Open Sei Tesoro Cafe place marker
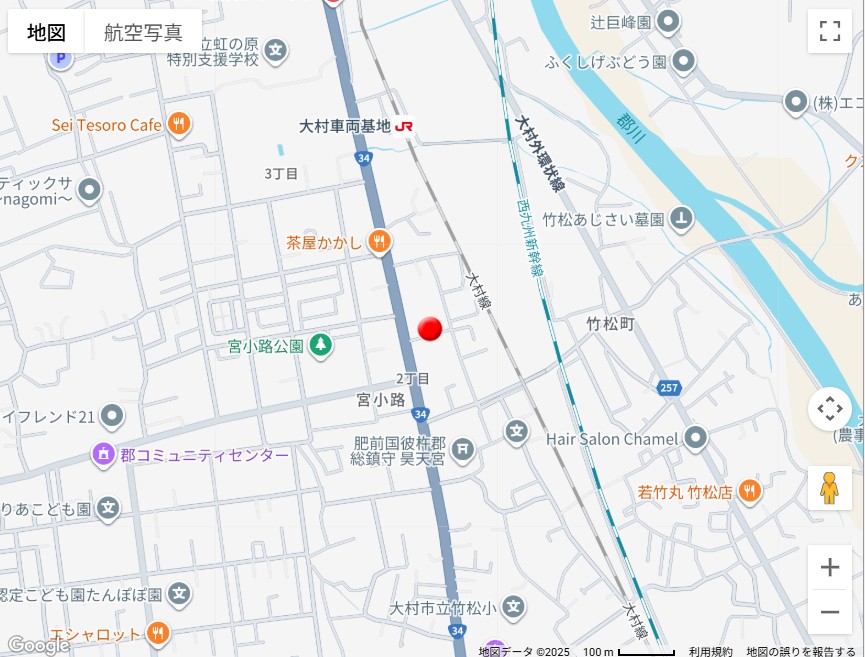Screen dimensions: 865x657 (179, 124)
